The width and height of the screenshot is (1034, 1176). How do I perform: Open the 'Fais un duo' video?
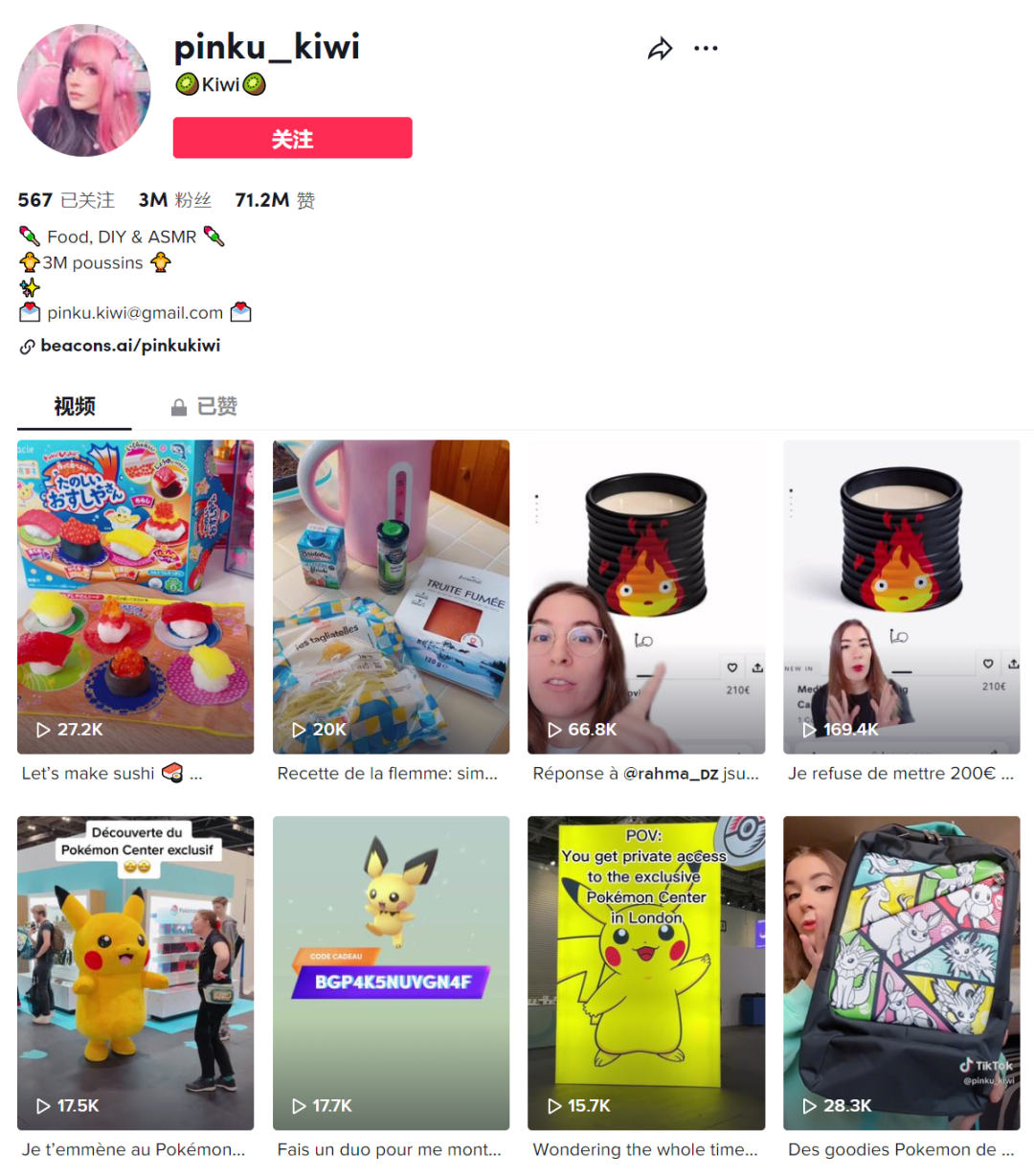(x=391, y=972)
